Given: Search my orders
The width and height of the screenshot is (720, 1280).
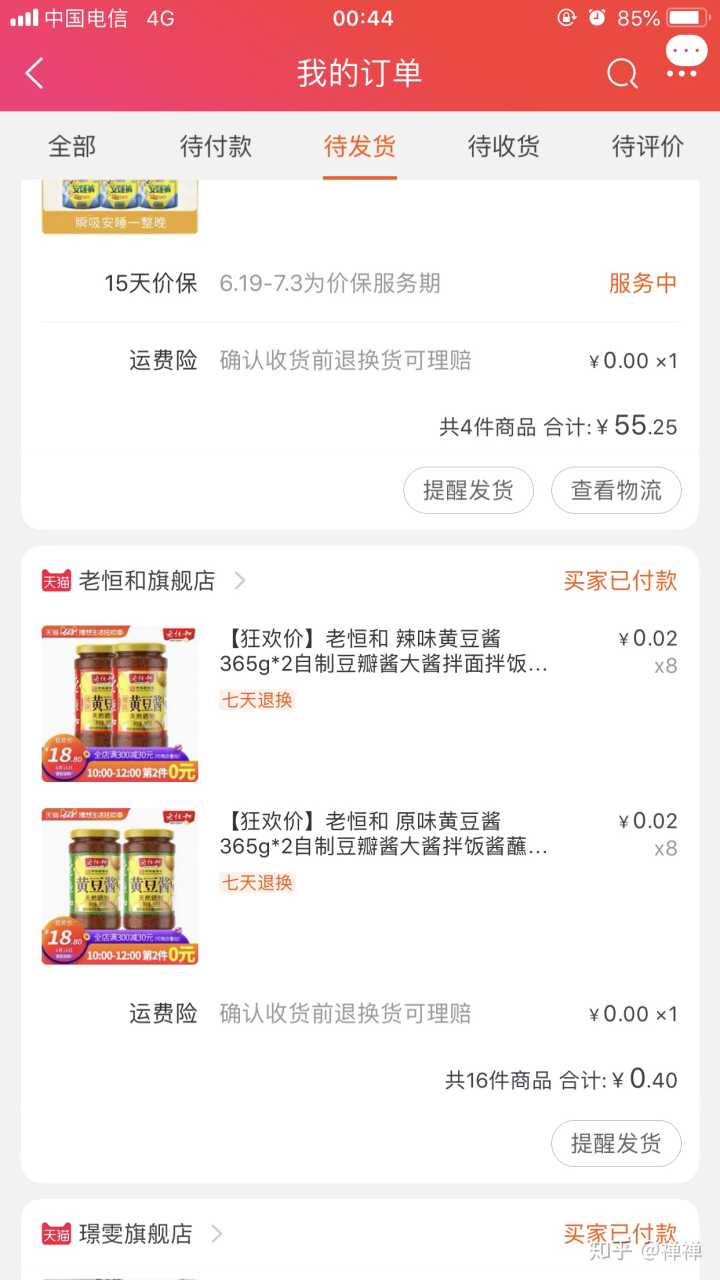Looking at the screenshot, I should click(622, 73).
